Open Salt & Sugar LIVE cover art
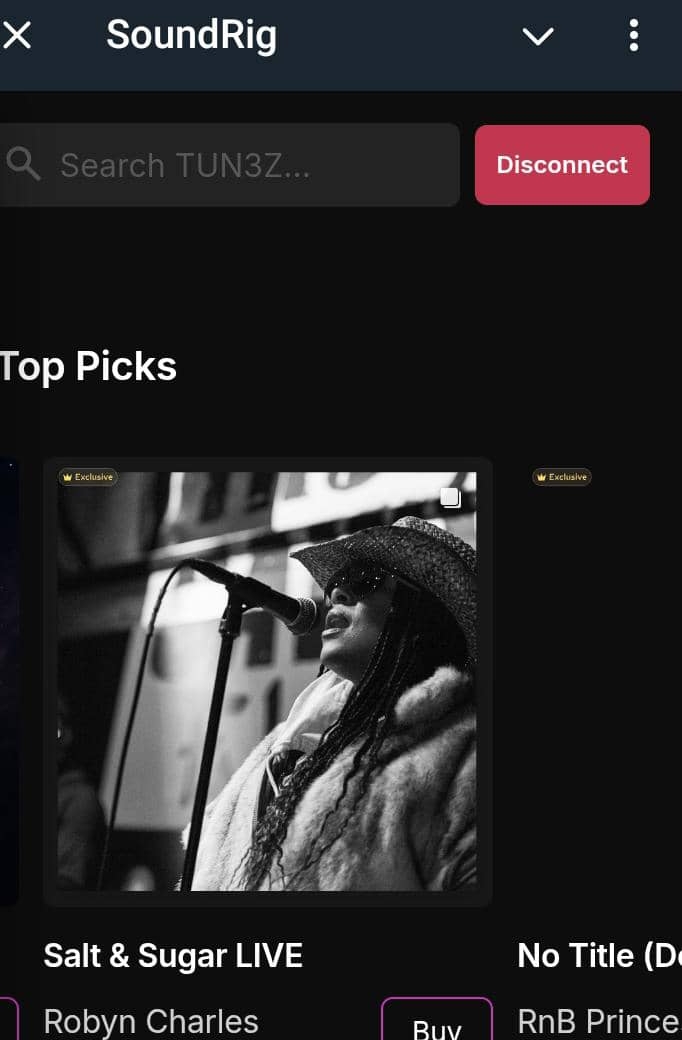682x1040 pixels. point(267,681)
